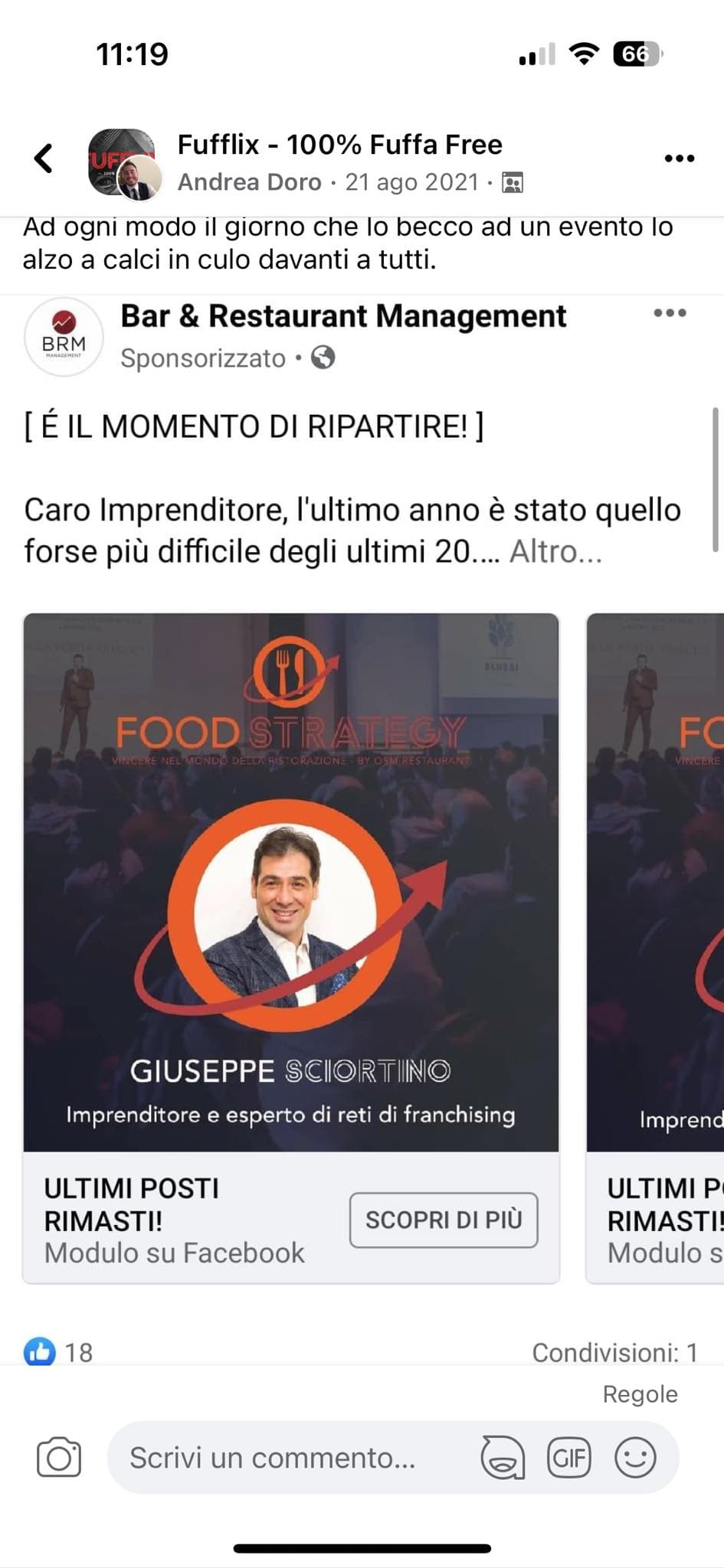Open the sponsored post's three-dot menu
The height and width of the screenshot is (1568, 724).
pos(670,312)
